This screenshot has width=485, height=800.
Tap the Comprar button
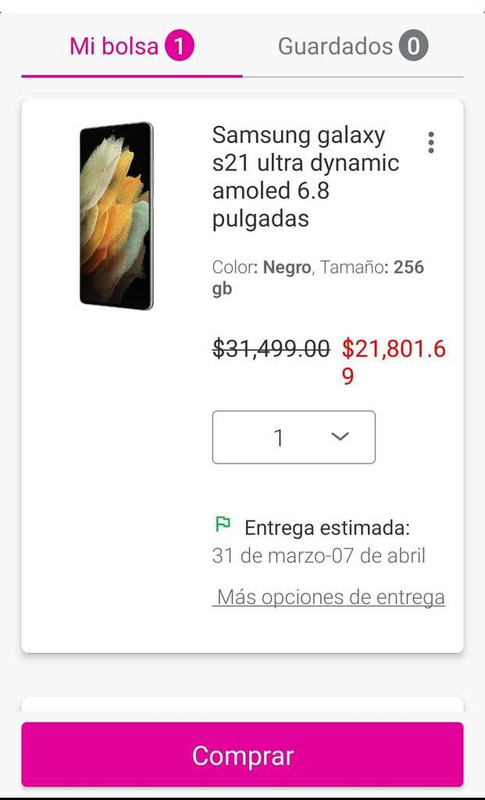242,755
